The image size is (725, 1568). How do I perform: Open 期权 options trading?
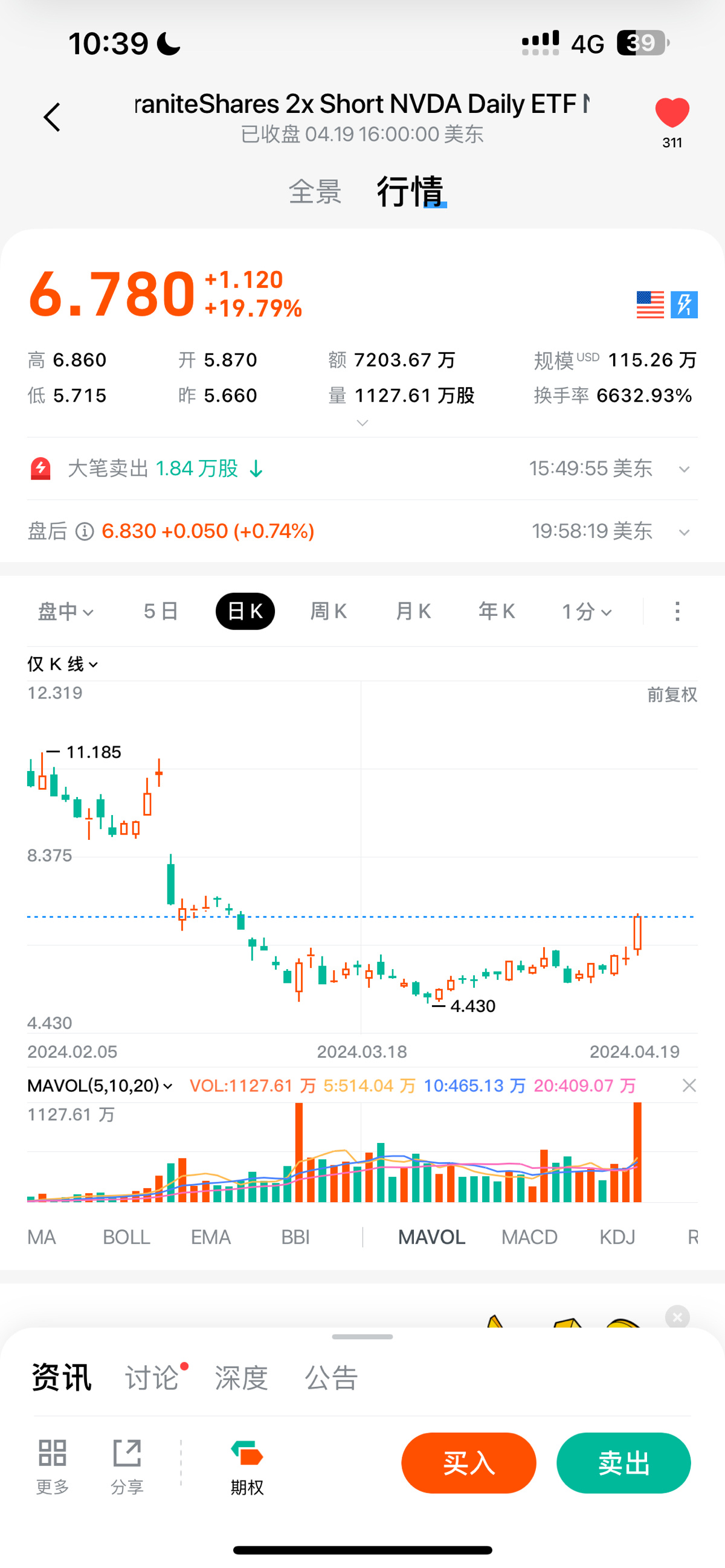click(x=246, y=1467)
